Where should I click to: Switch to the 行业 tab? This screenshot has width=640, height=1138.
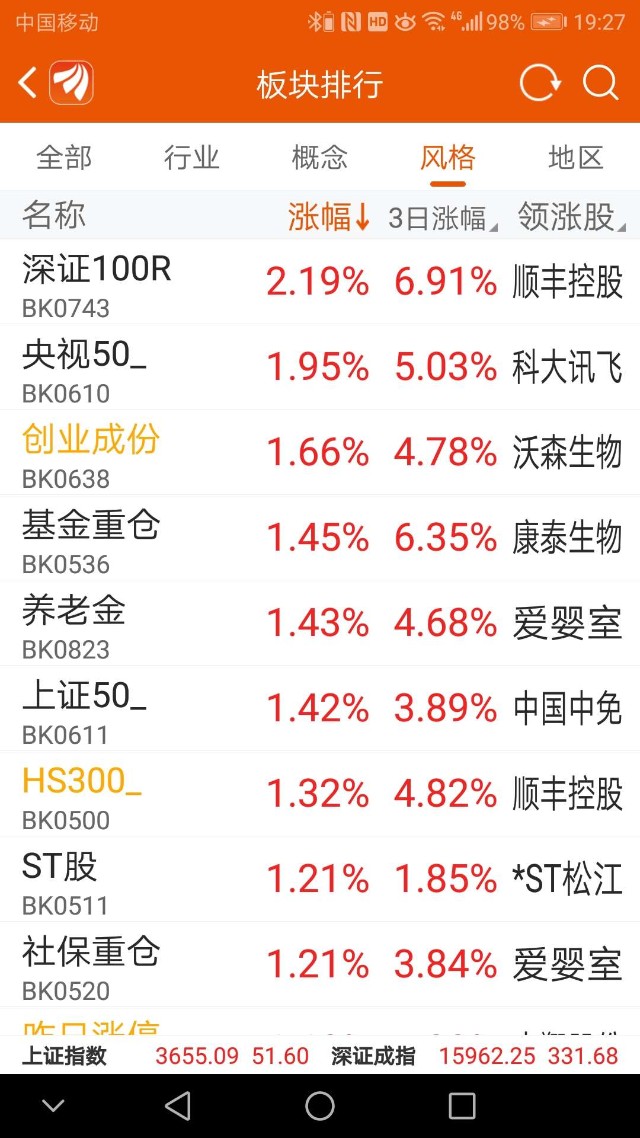click(x=192, y=158)
